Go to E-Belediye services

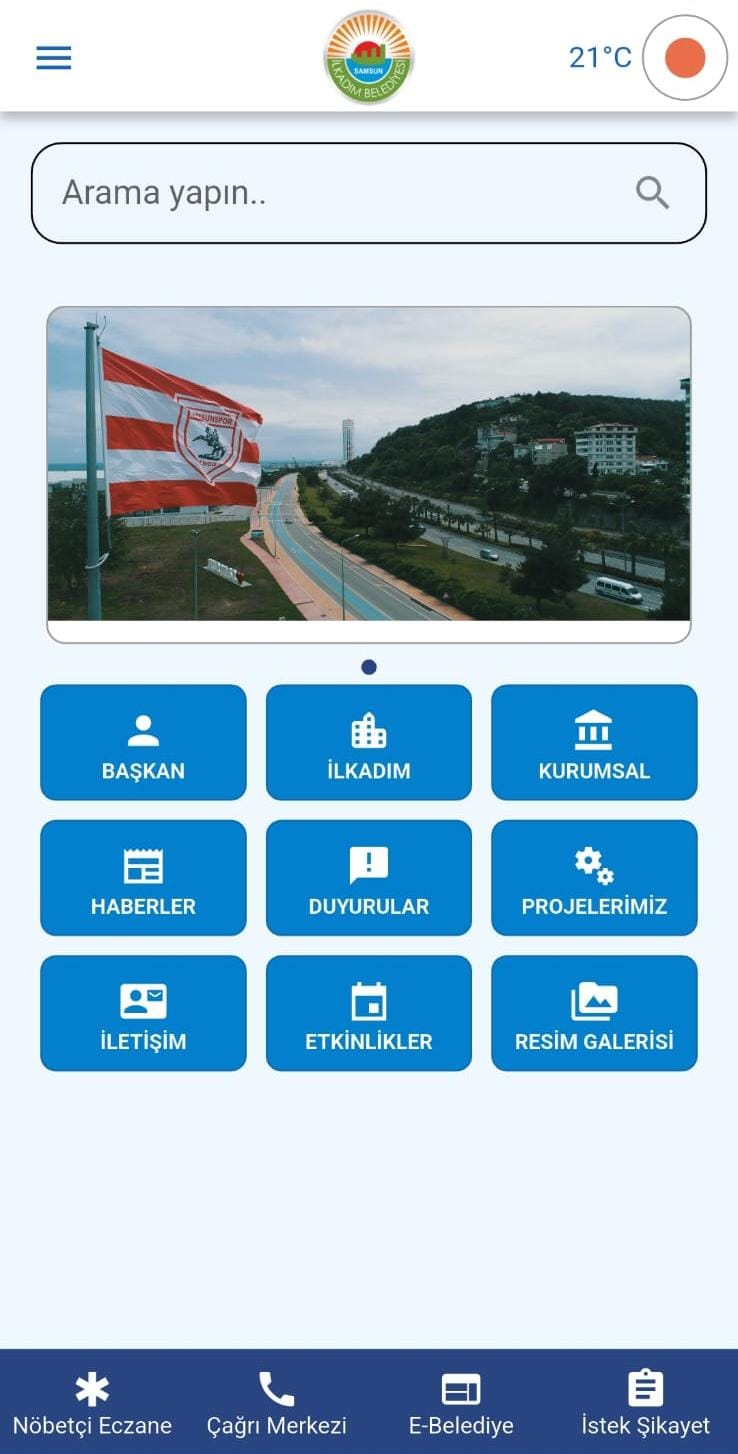(461, 1402)
